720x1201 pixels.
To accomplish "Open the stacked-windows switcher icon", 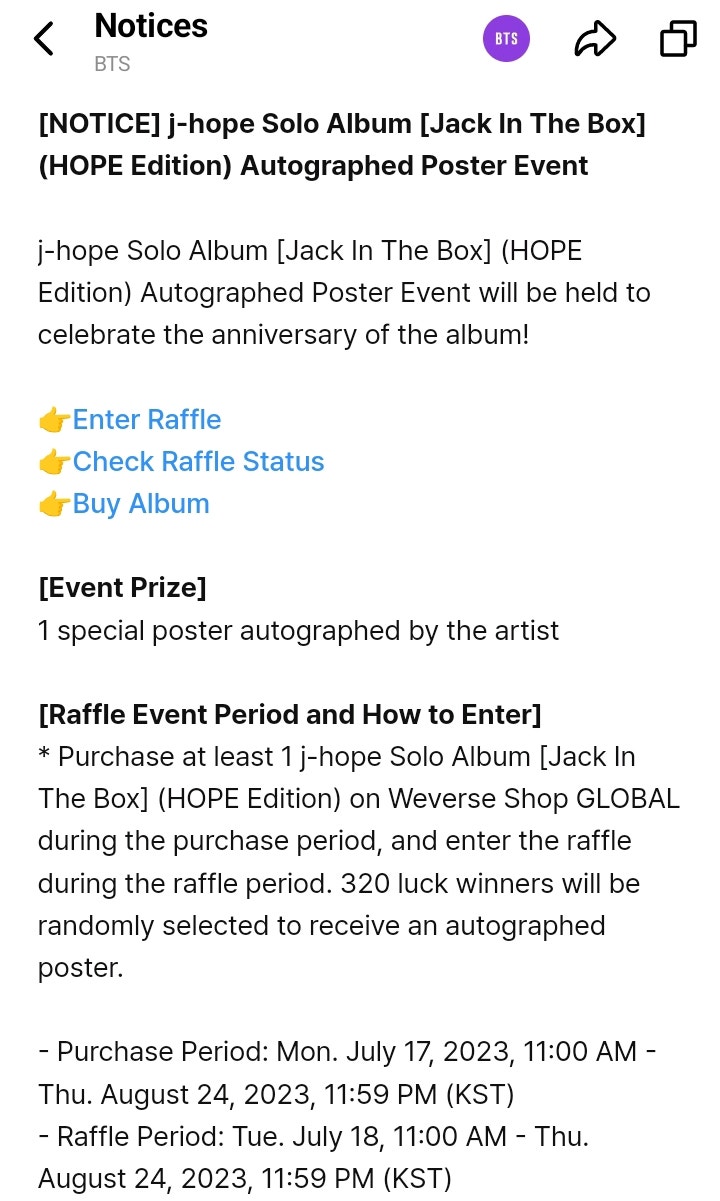I will [x=677, y=38].
